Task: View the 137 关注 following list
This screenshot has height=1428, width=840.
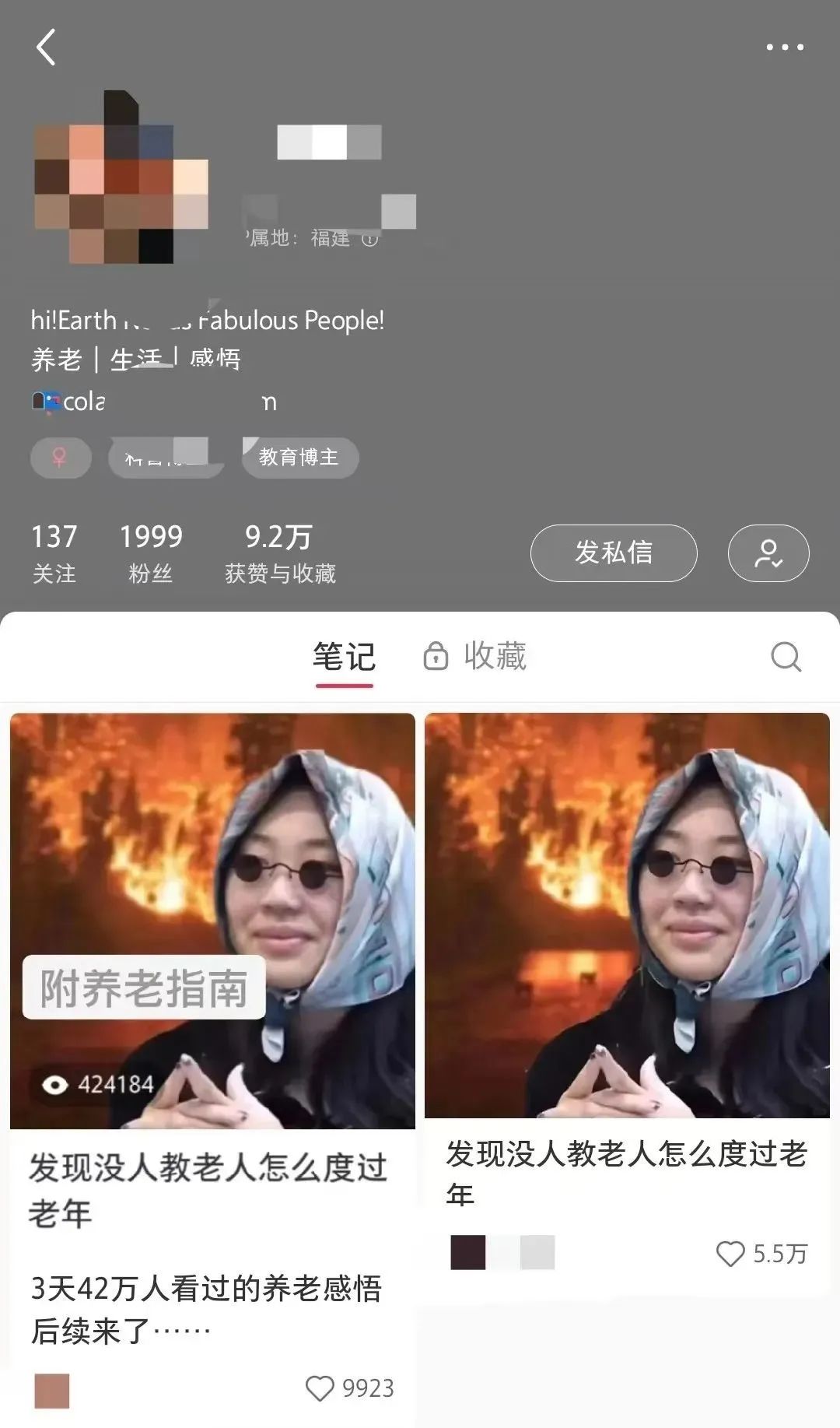Action: point(54,553)
